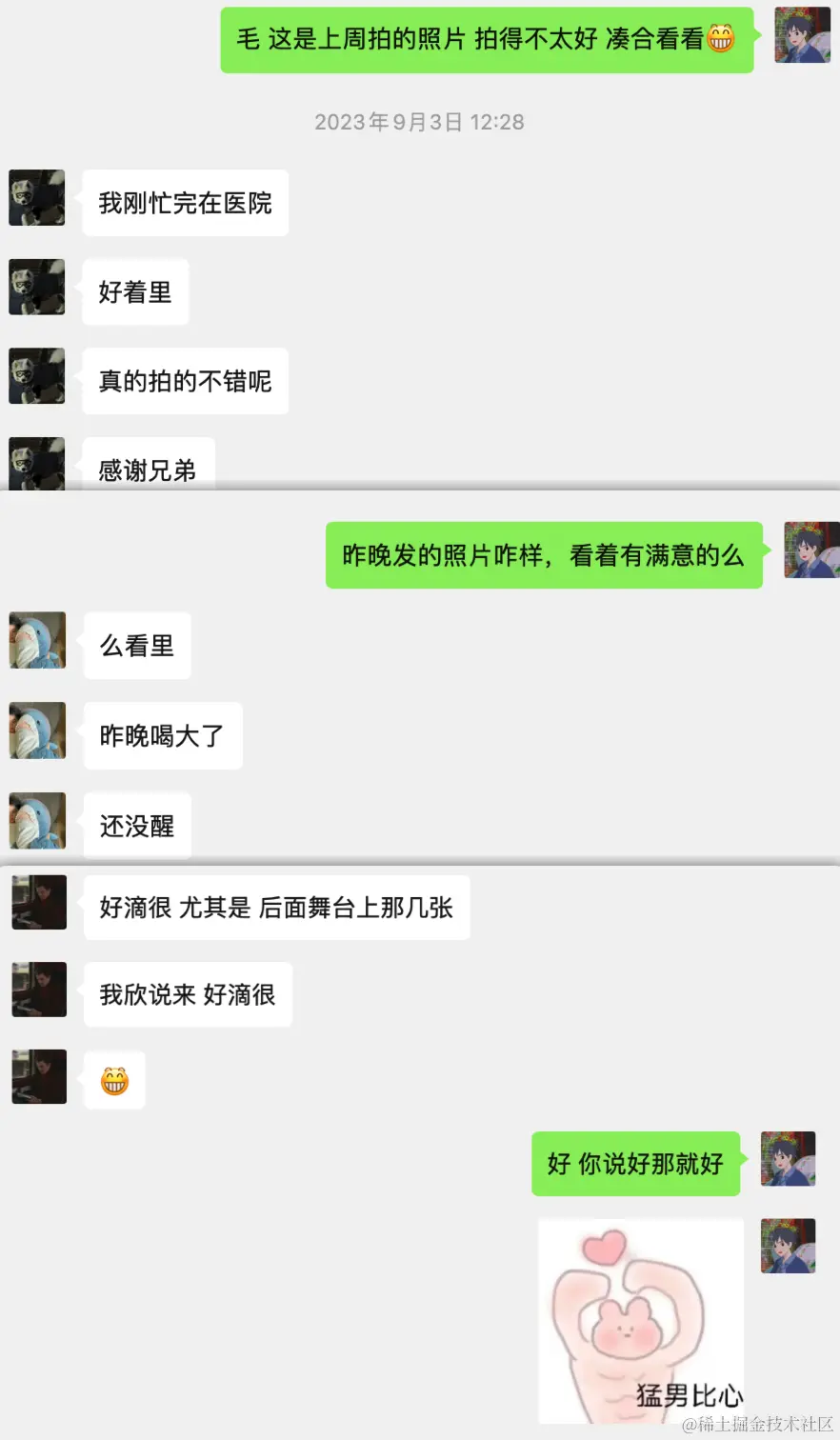Click the avatar beside 还没醒 message

pyautogui.click(x=36, y=820)
